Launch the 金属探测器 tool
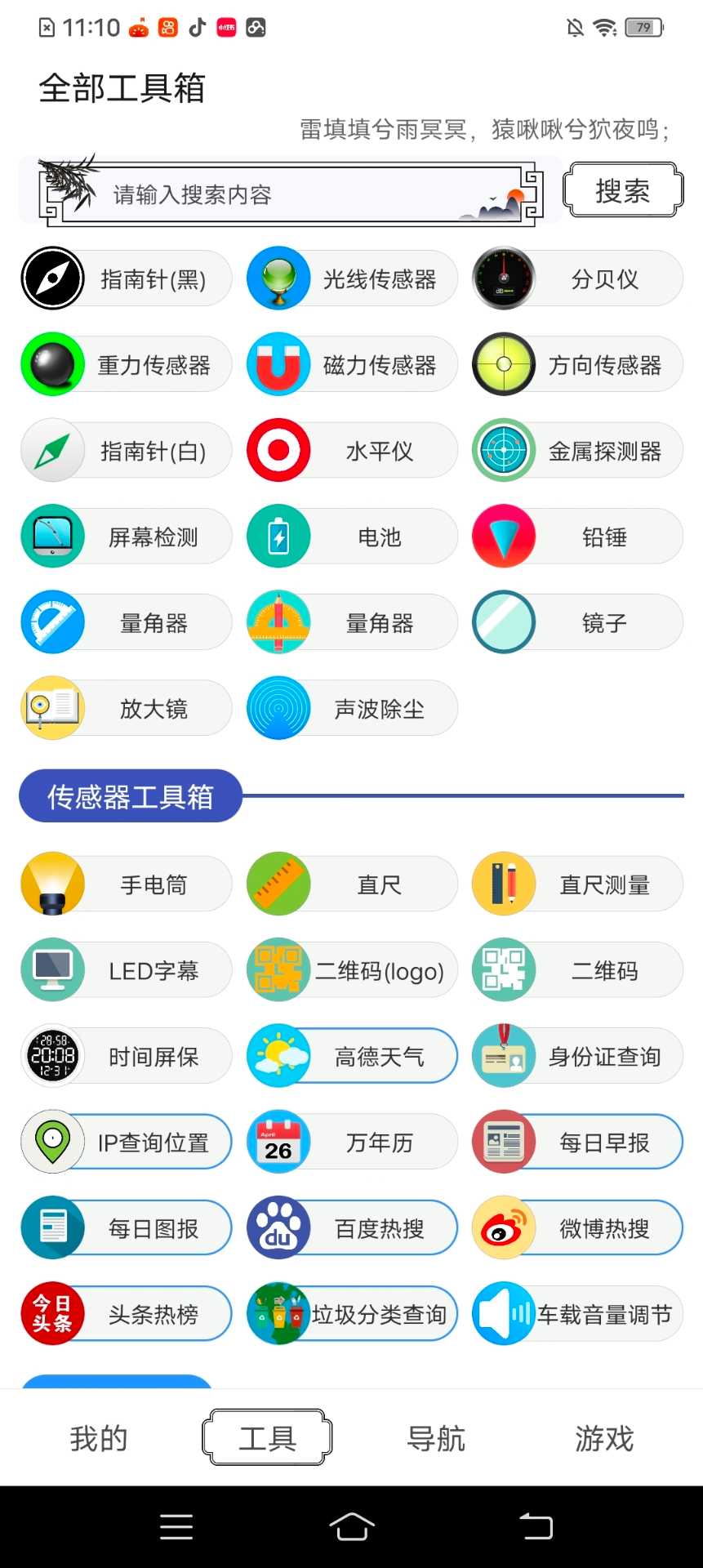This screenshot has width=703, height=1568. (577, 451)
